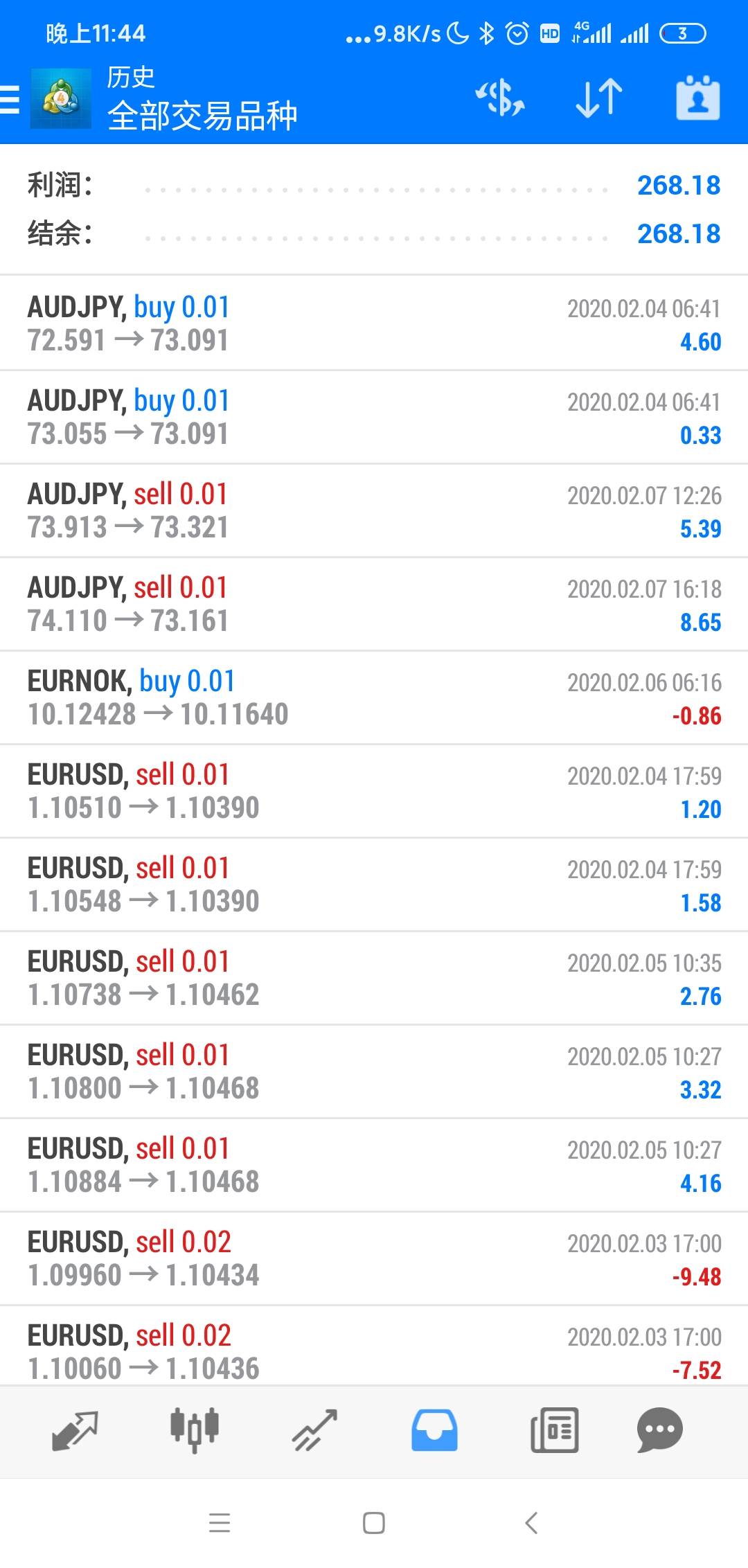748x1568 pixels.
Task: Open the EURUSD sell trade with 4.16 profit
Action: tap(374, 1165)
